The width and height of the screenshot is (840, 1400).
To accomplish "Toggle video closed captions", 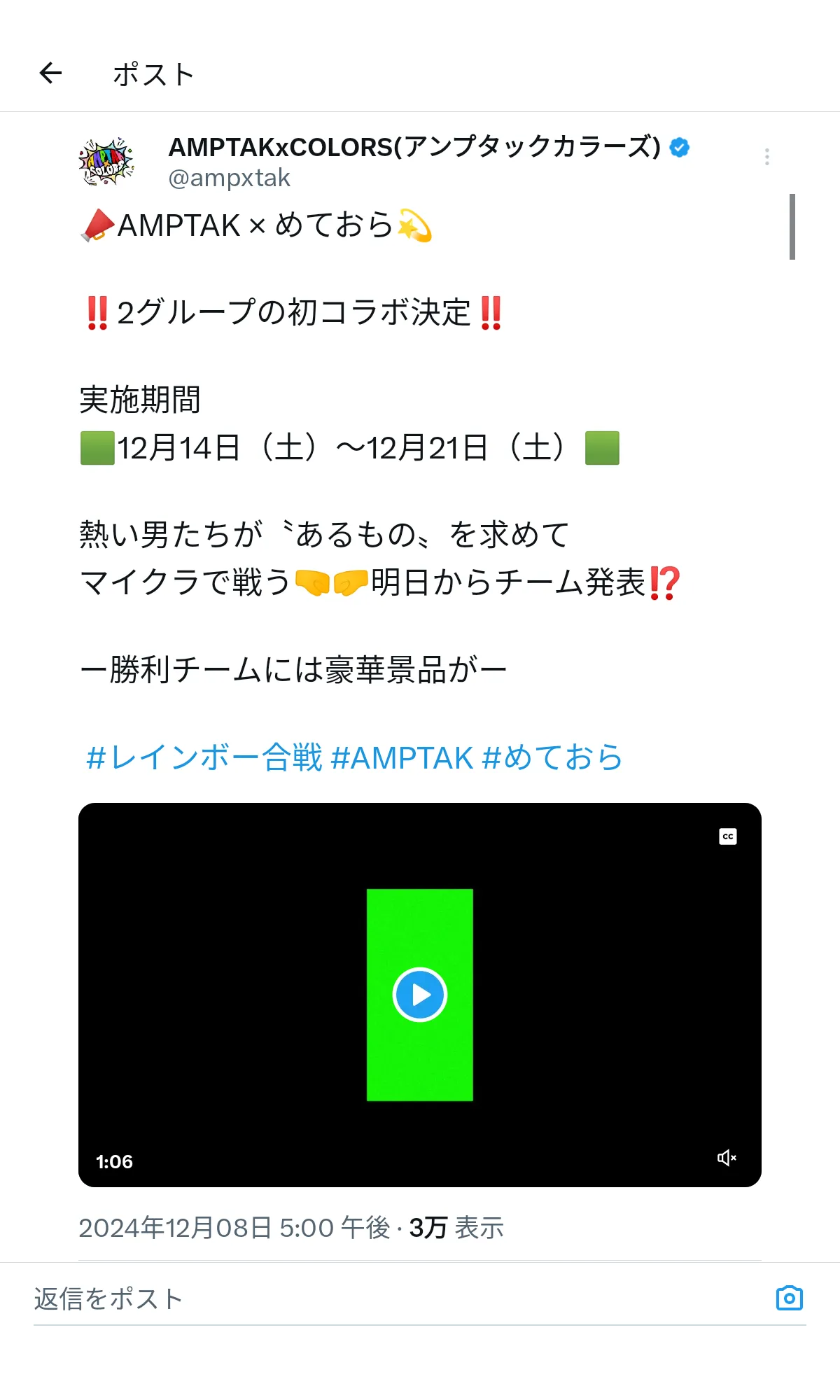I will pos(728,836).
